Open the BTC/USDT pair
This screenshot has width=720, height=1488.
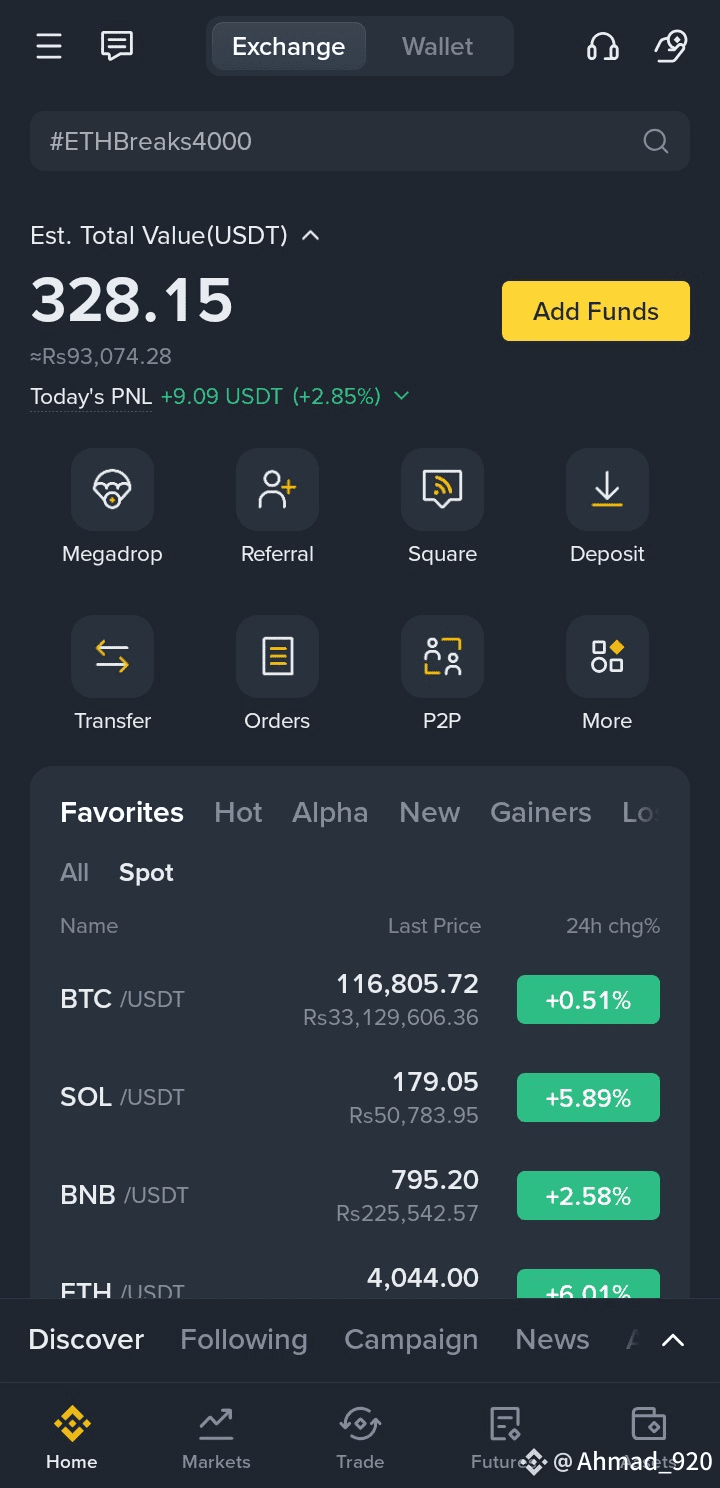pos(360,1000)
